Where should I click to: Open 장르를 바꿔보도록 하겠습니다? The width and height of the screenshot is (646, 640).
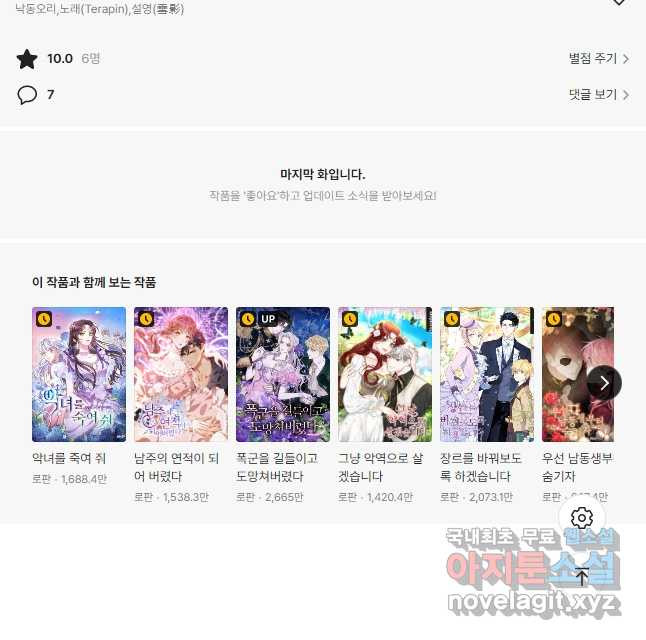(487, 374)
